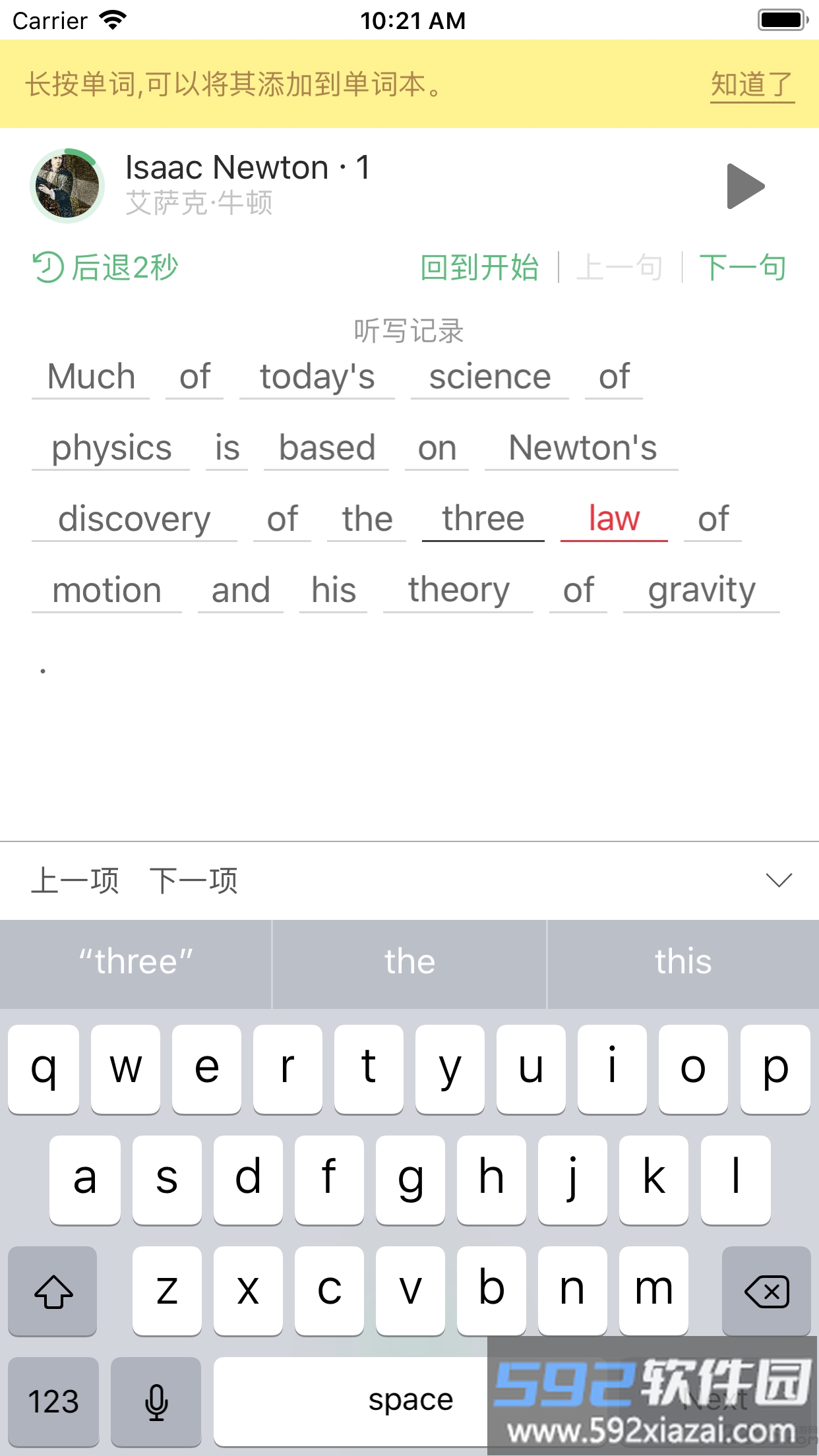Rewind audio by 2 seconds (后退2秒)
Image resolution: width=819 pixels, height=1456 pixels.
coord(106,268)
